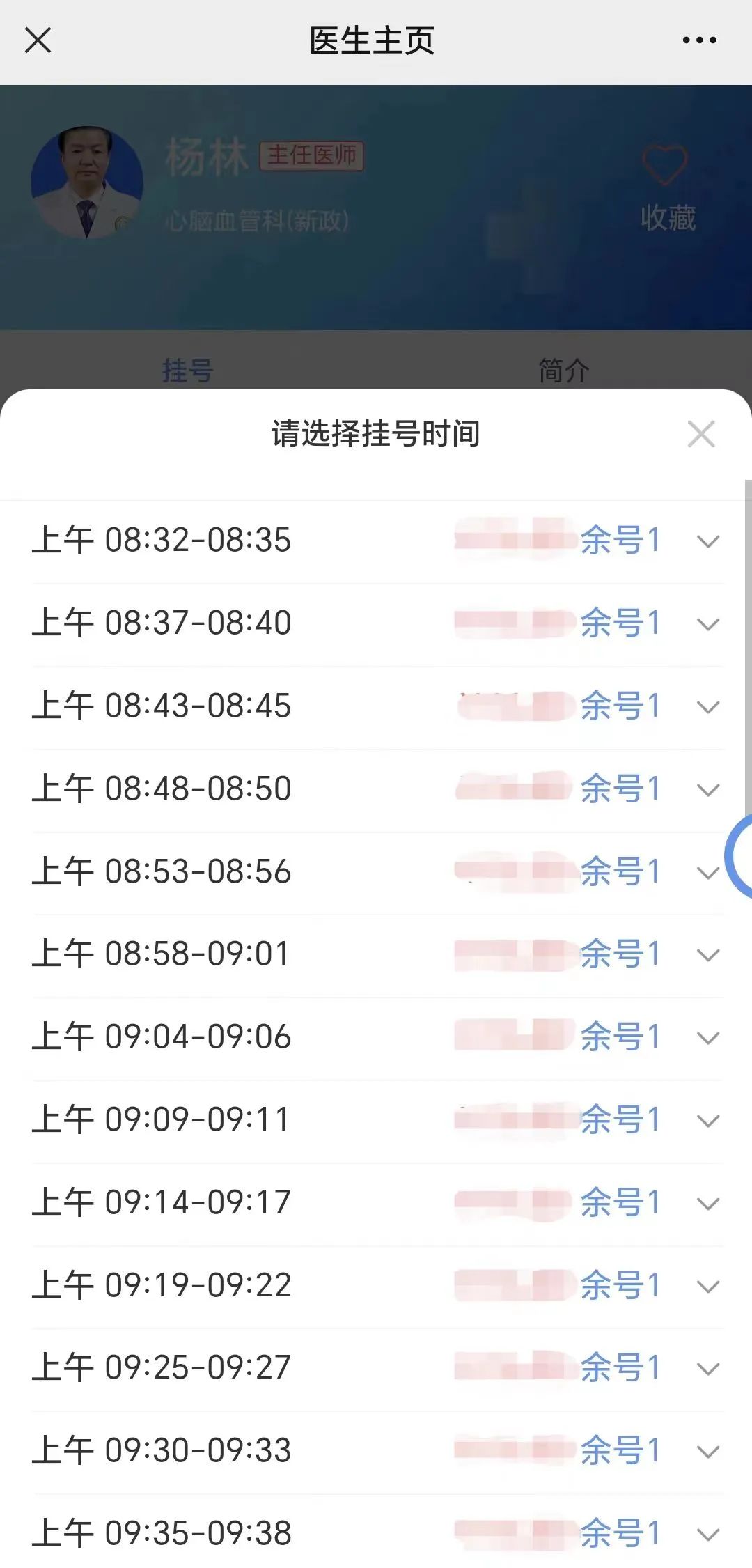Tap 余号1 for the 08:48-08:50 slot
This screenshot has width=752, height=1568.
[x=621, y=789]
